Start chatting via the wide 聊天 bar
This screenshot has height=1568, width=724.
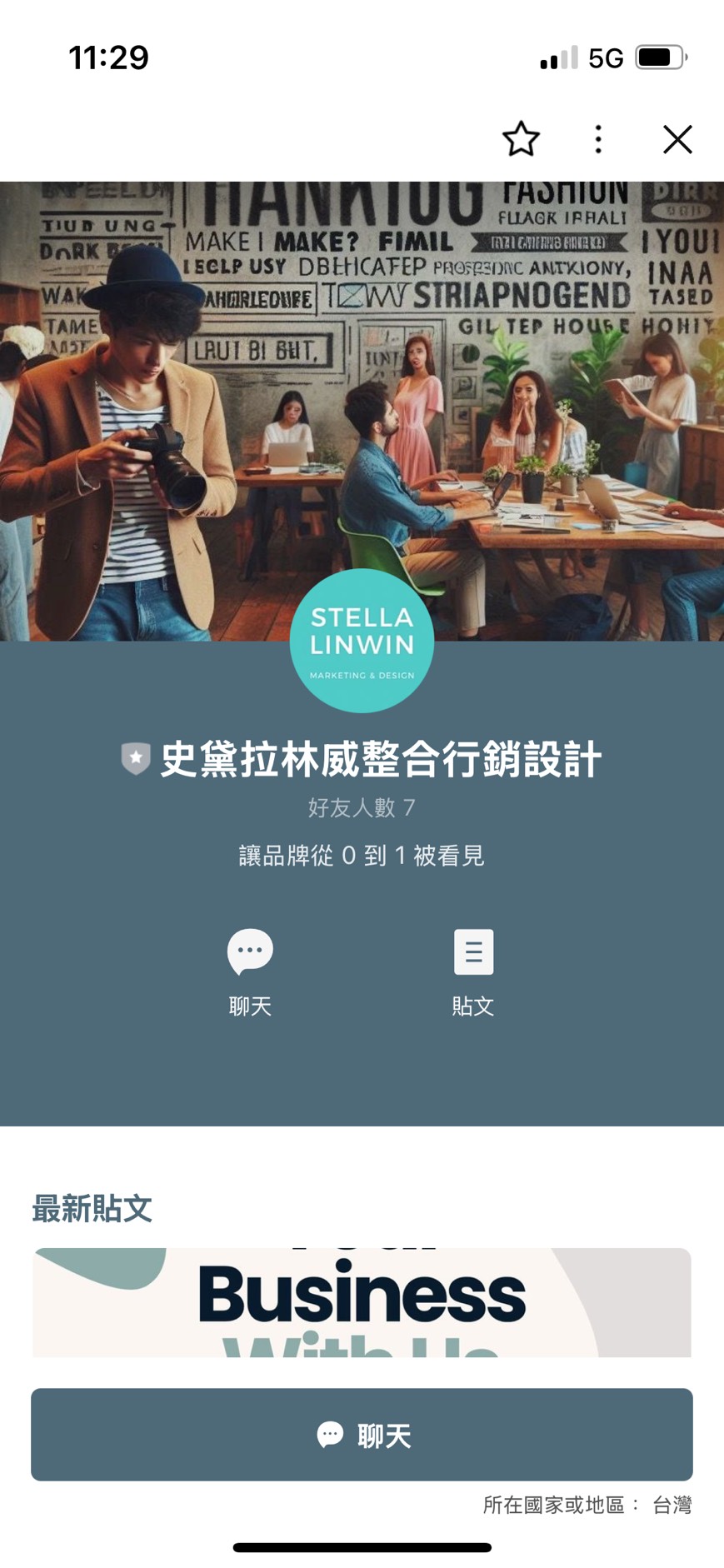(362, 1434)
